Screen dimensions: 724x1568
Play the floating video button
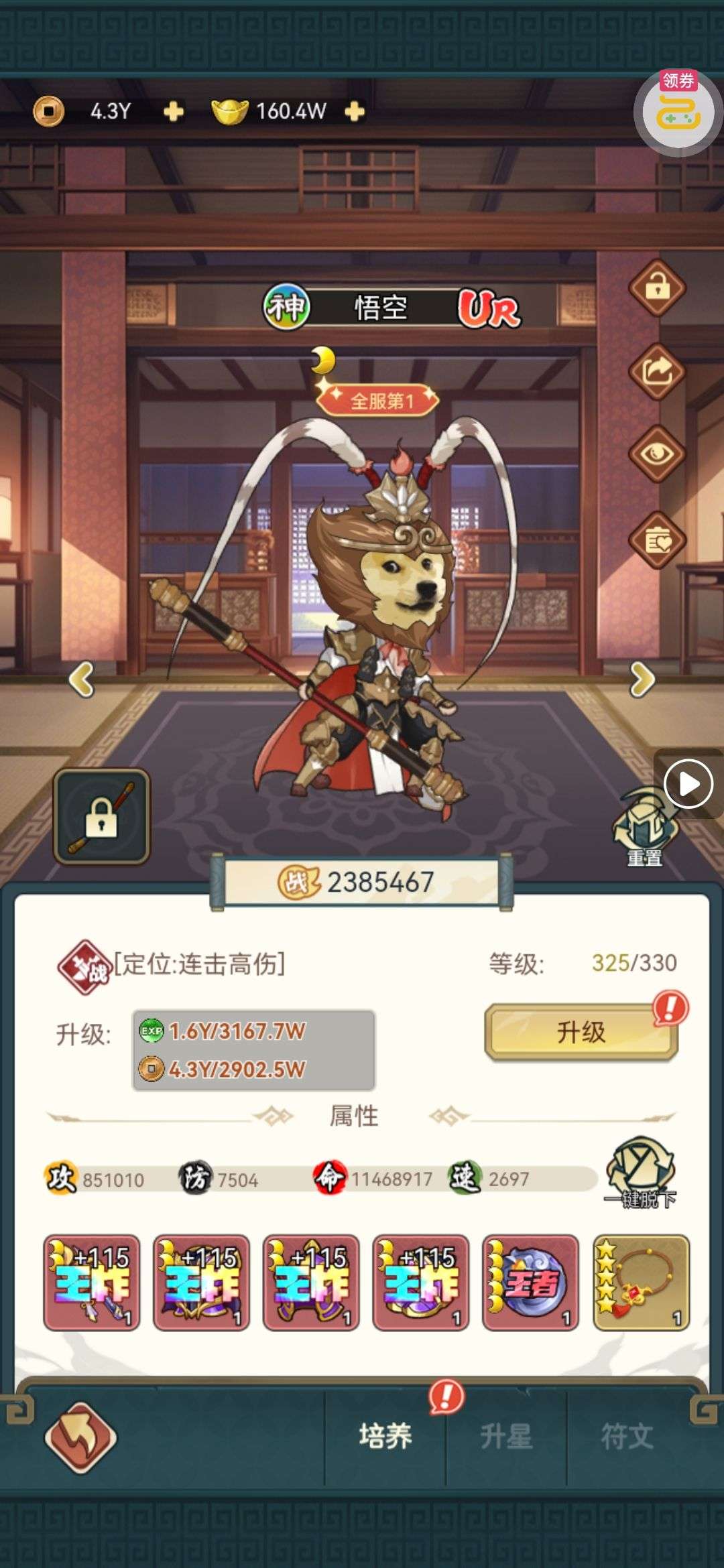coord(688,783)
